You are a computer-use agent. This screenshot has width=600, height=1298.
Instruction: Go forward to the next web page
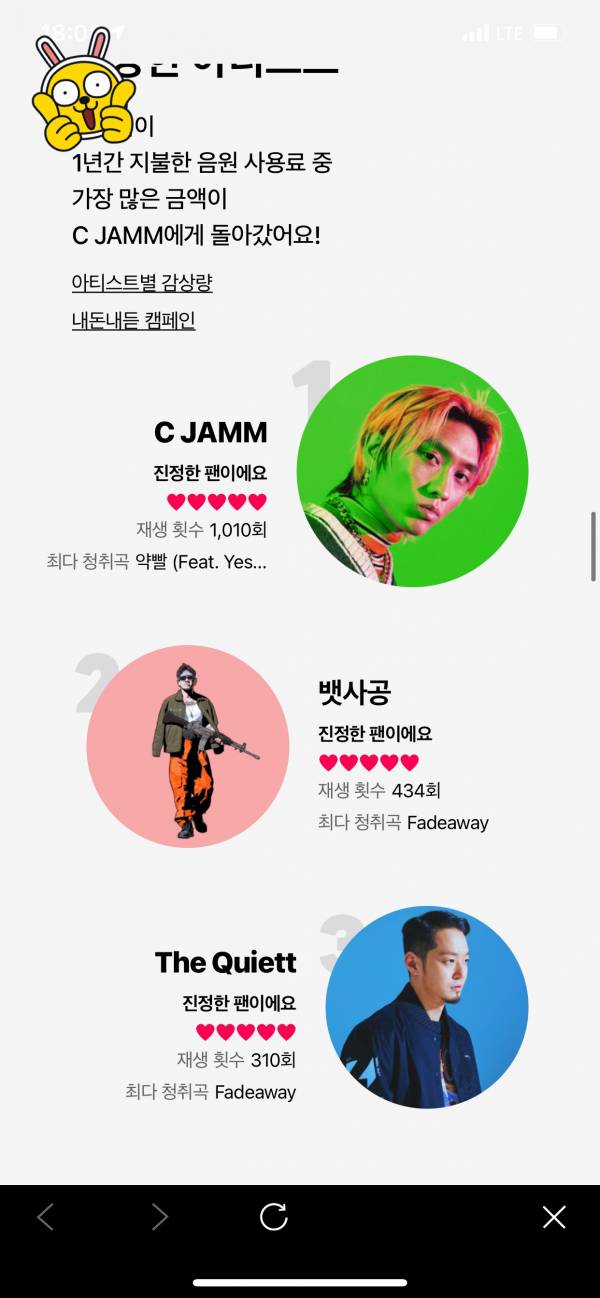pos(159,1217)
